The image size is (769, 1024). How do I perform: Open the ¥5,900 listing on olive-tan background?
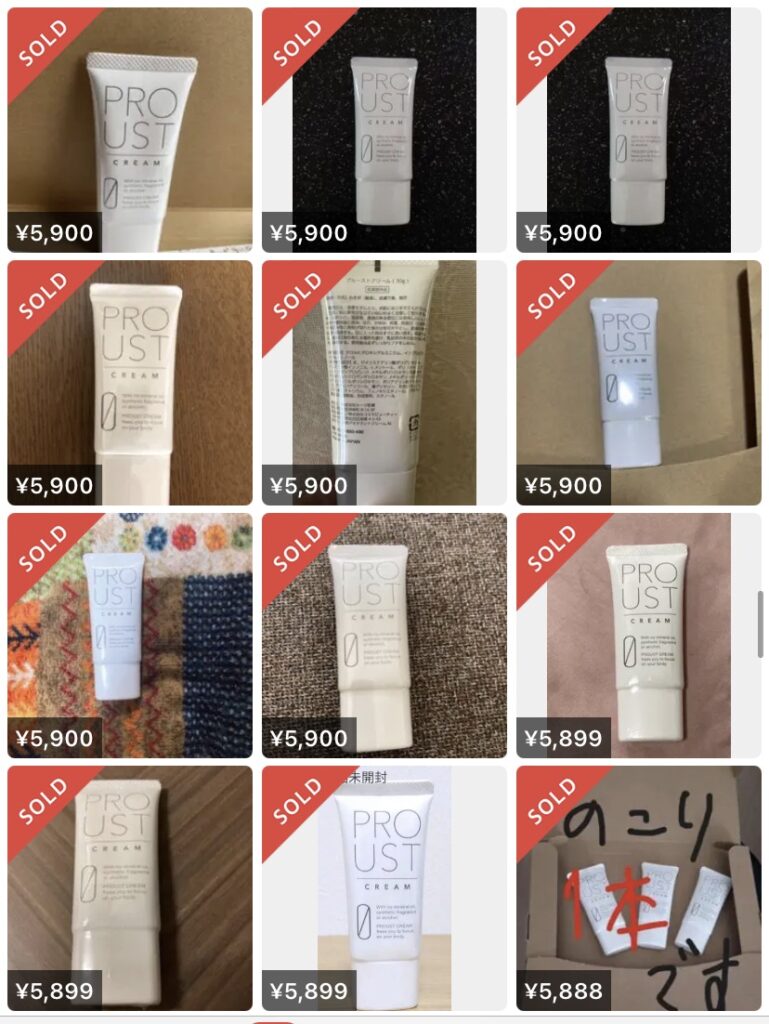[x=130, y=130]
